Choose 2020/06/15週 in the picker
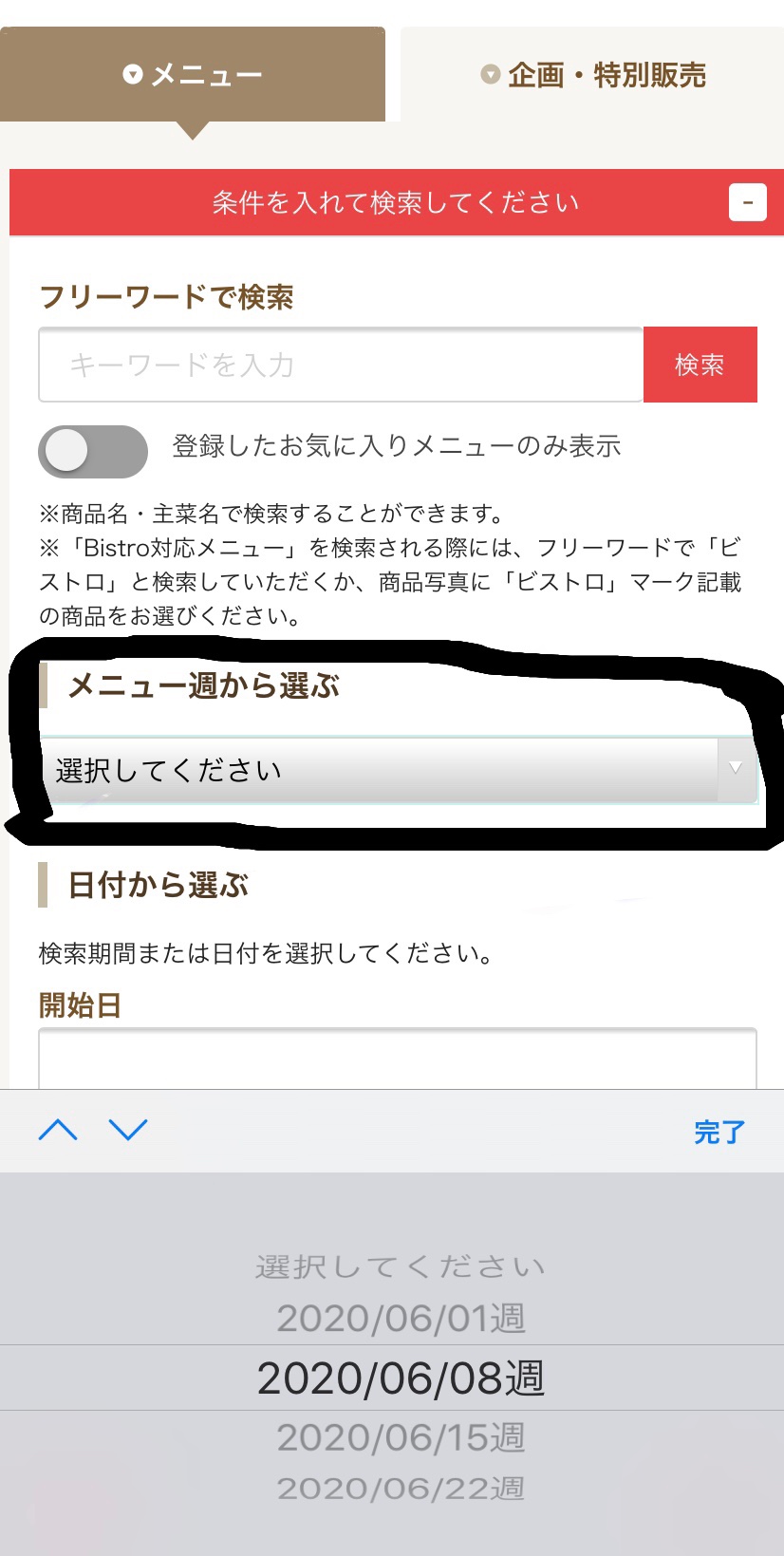Screen dimensions: 784x1556 [401, 1437]
